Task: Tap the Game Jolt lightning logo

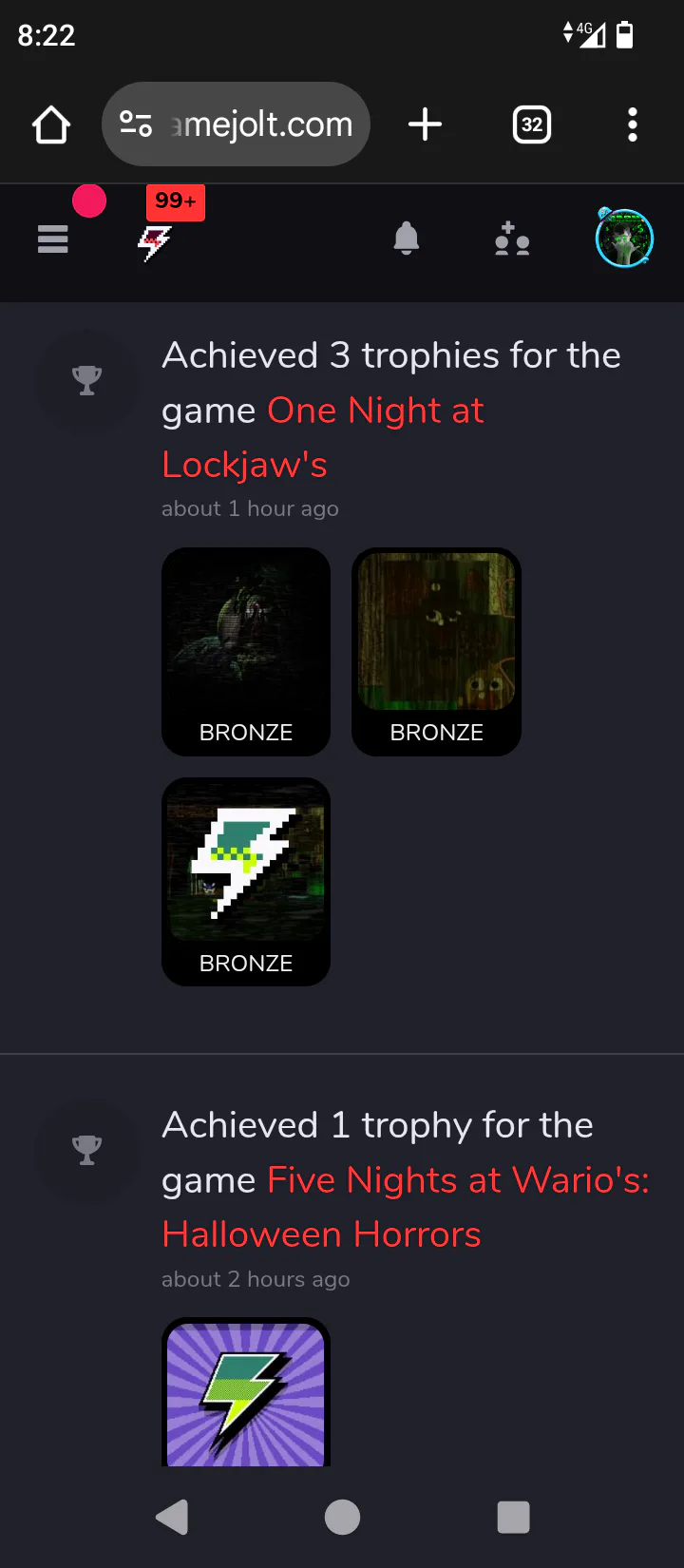Action: [154, 242]
